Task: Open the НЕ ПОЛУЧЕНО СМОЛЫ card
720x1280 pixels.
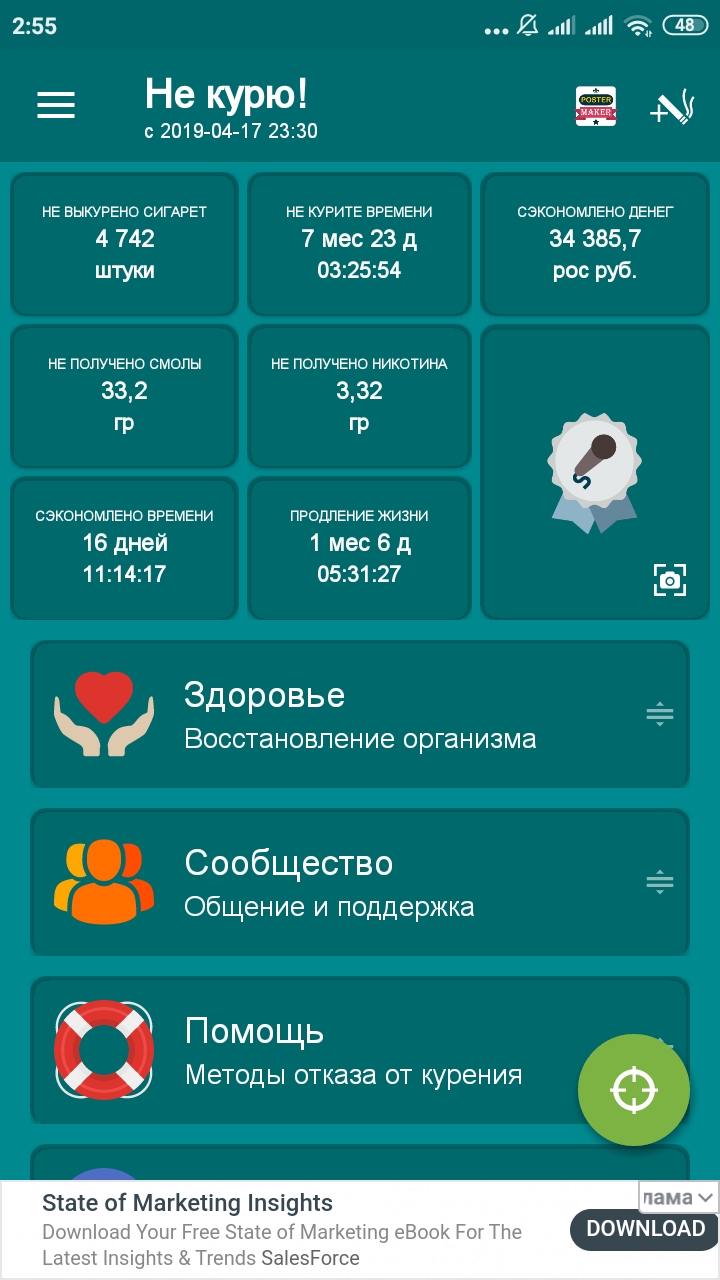Action: tap(125, 395)
